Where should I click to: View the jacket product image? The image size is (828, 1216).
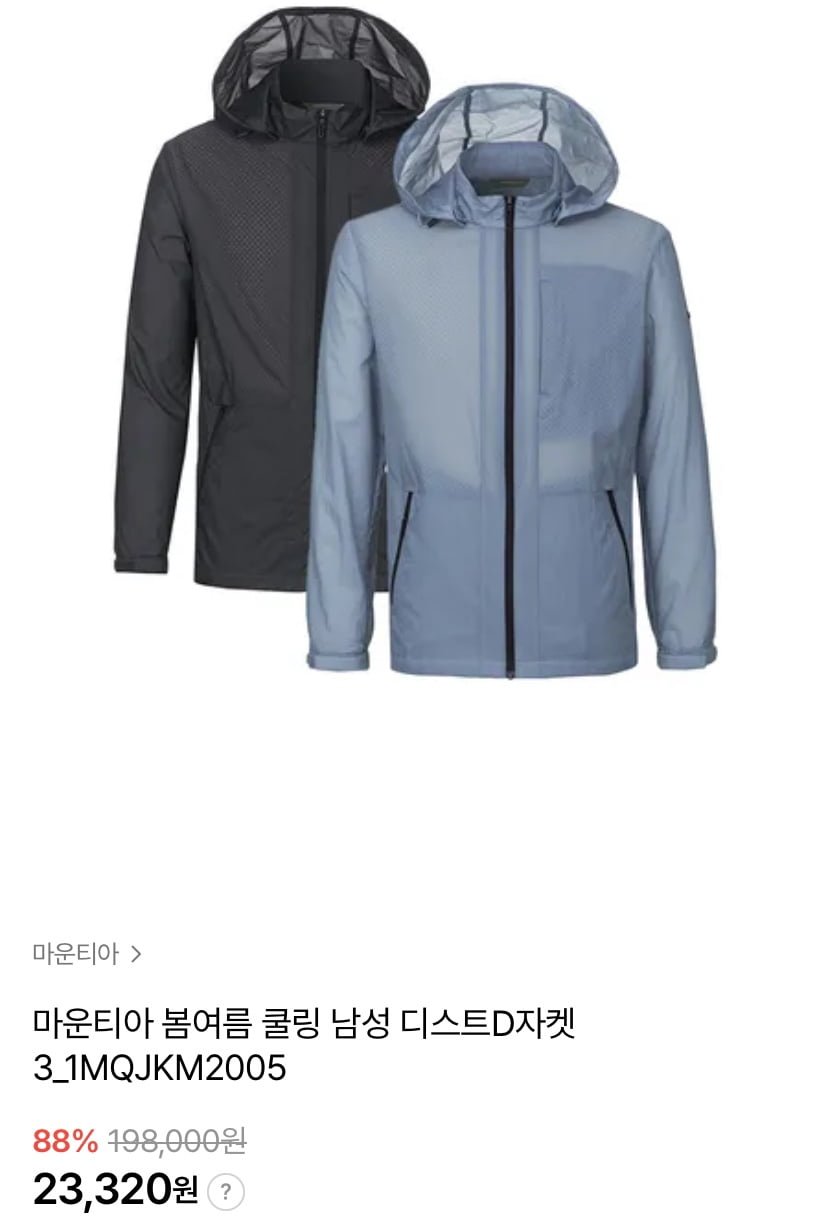pos(414,340)
